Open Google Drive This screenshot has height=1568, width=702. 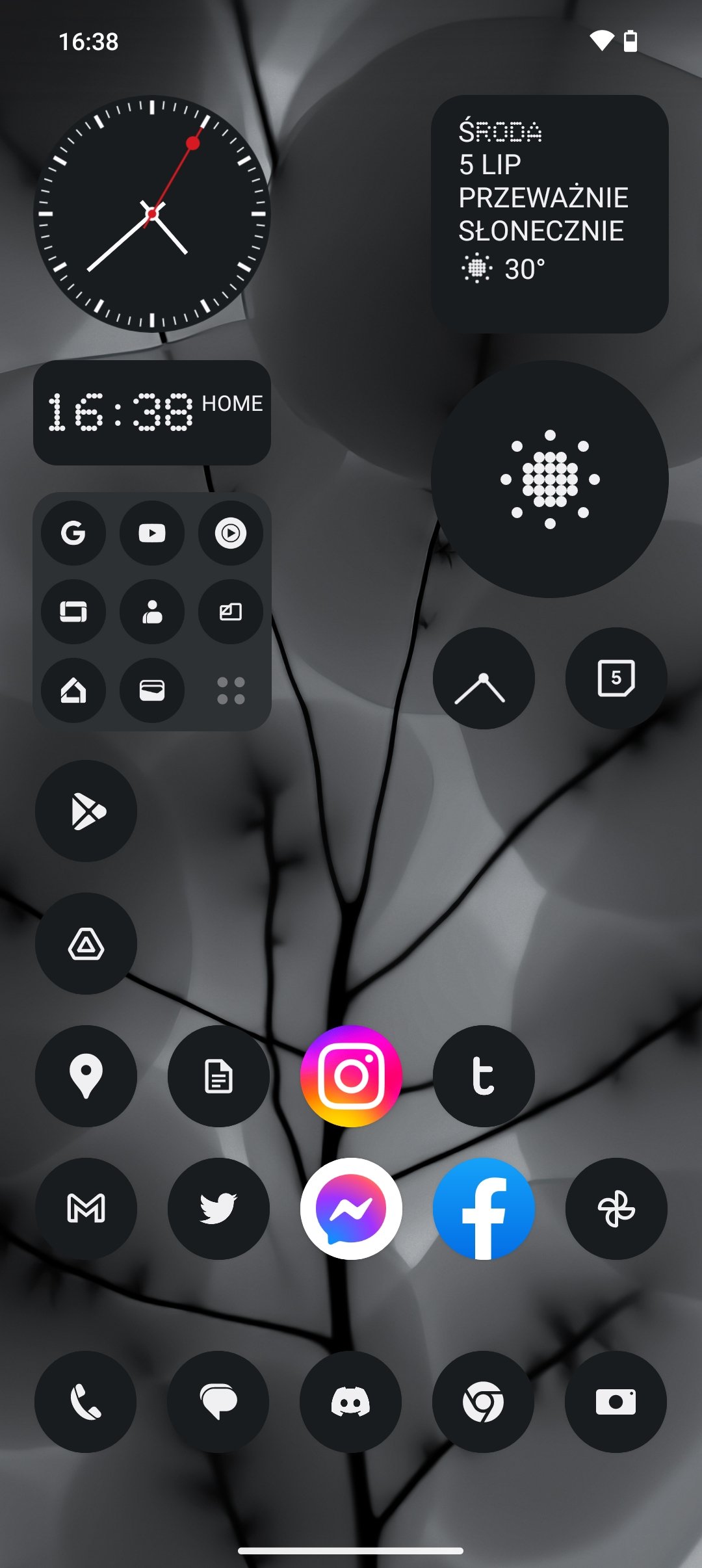pyautogui.click(x=86, y=943)
